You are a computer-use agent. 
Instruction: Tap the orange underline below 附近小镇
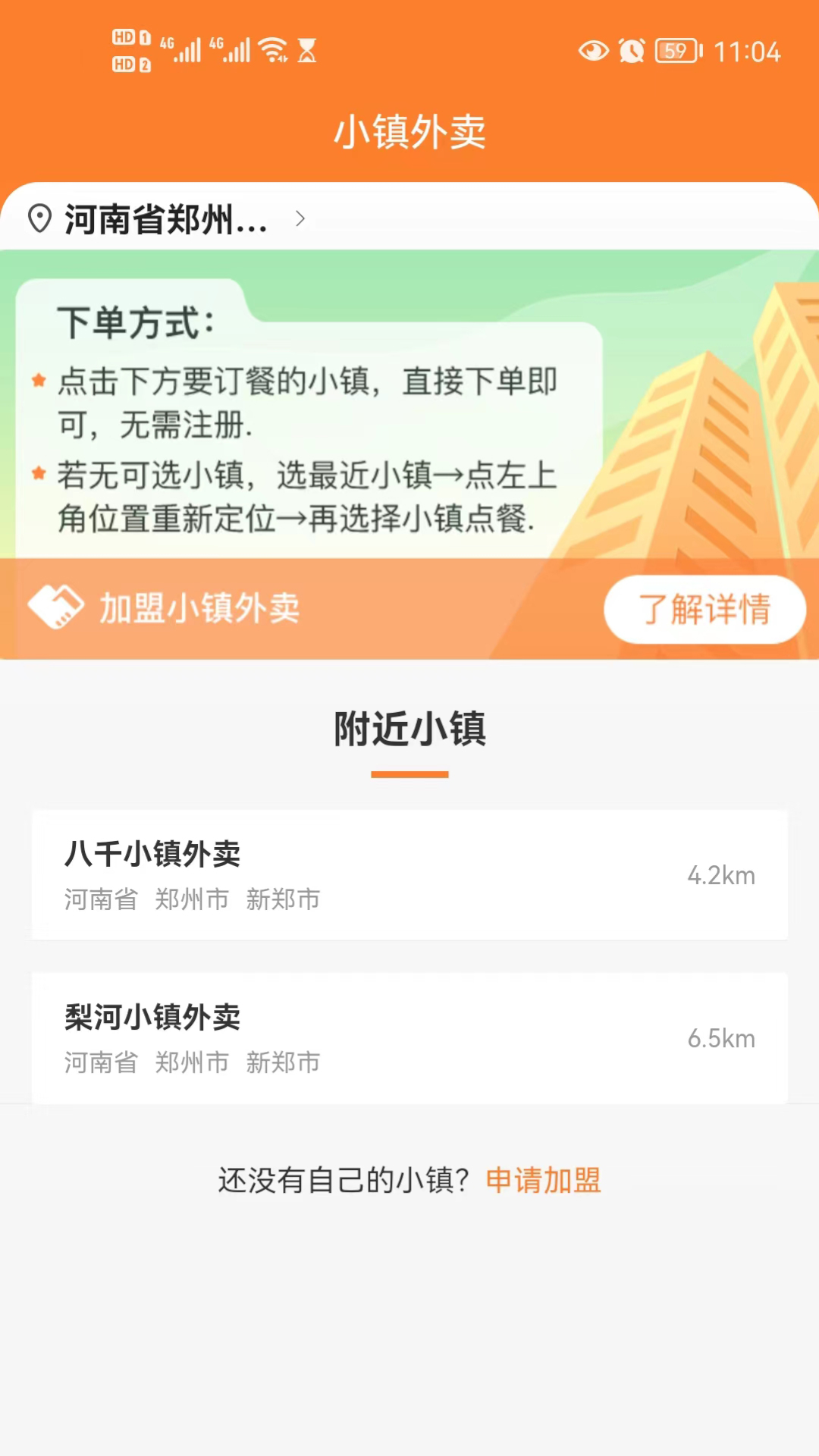pyautogui.click(x=409, y=774)
